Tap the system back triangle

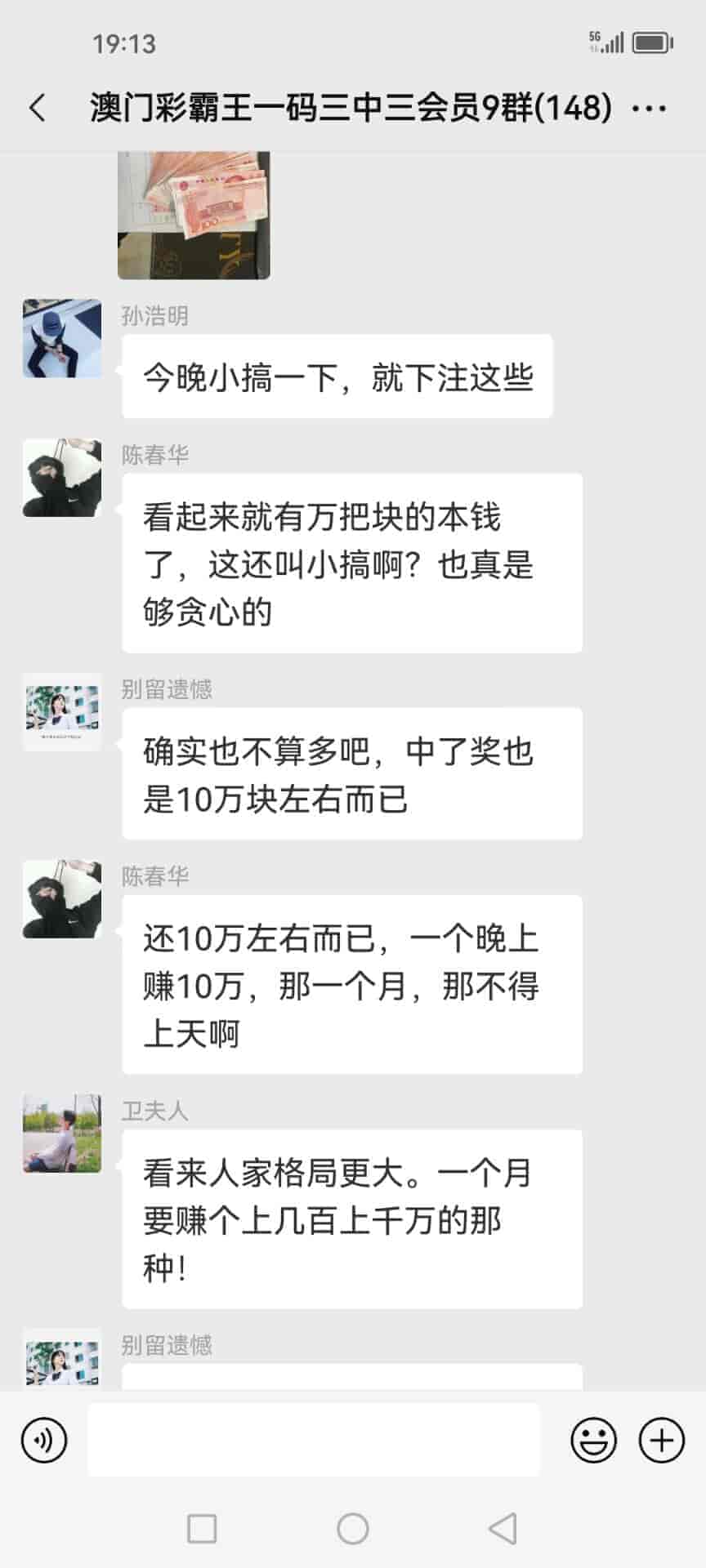(x=502, y=1528)
